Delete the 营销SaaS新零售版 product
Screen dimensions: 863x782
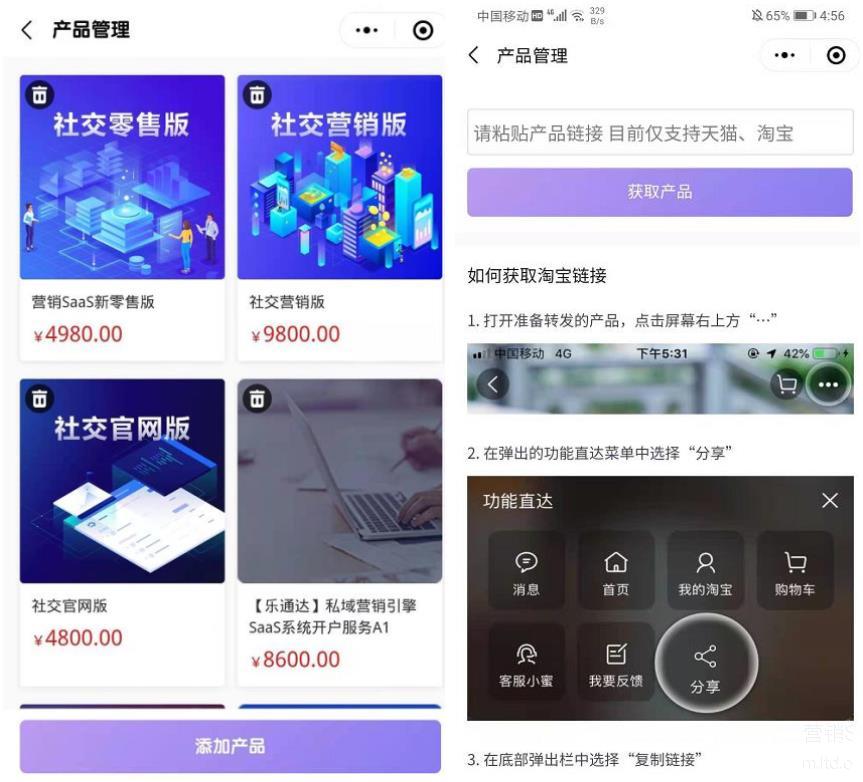(39, 95)
